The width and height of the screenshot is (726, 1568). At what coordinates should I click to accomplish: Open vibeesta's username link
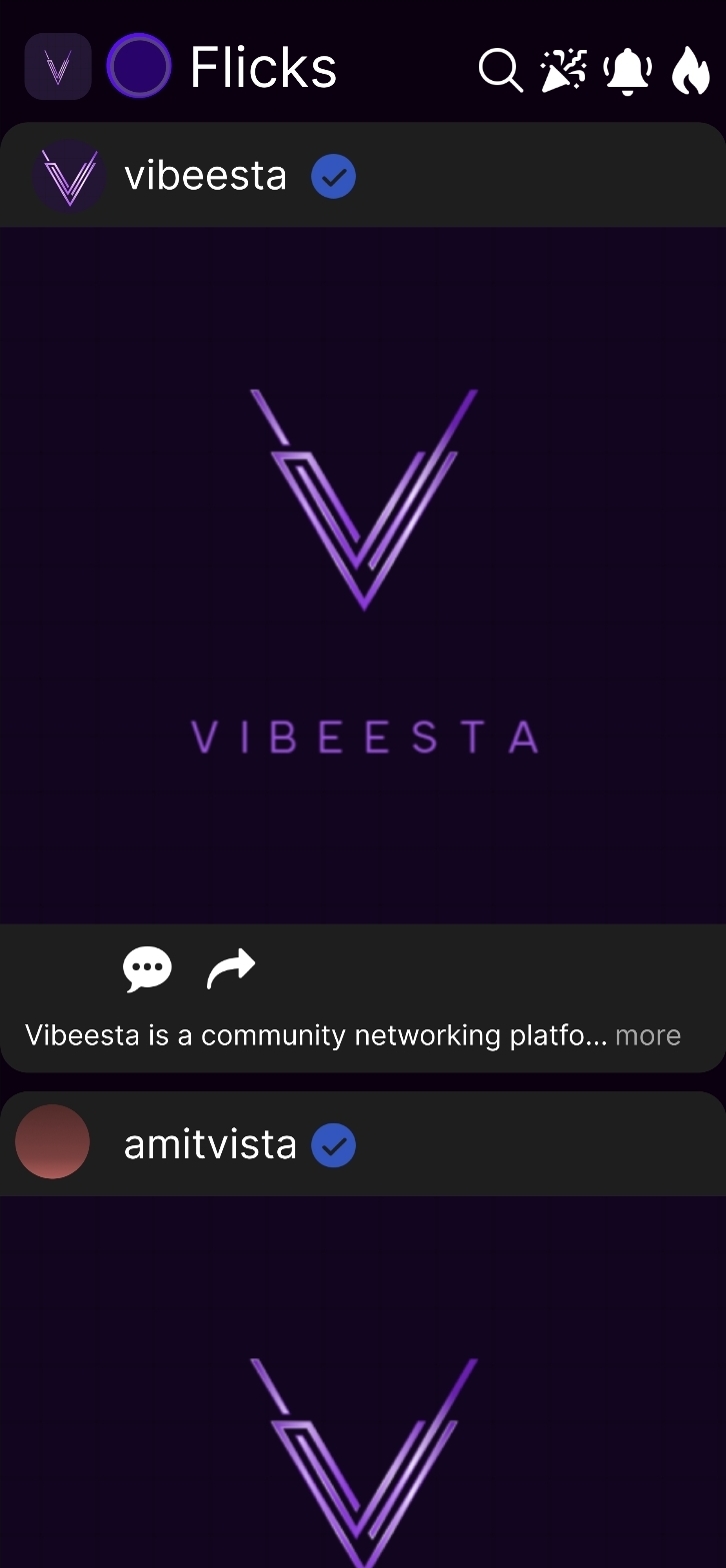click(x=204, y=175)
